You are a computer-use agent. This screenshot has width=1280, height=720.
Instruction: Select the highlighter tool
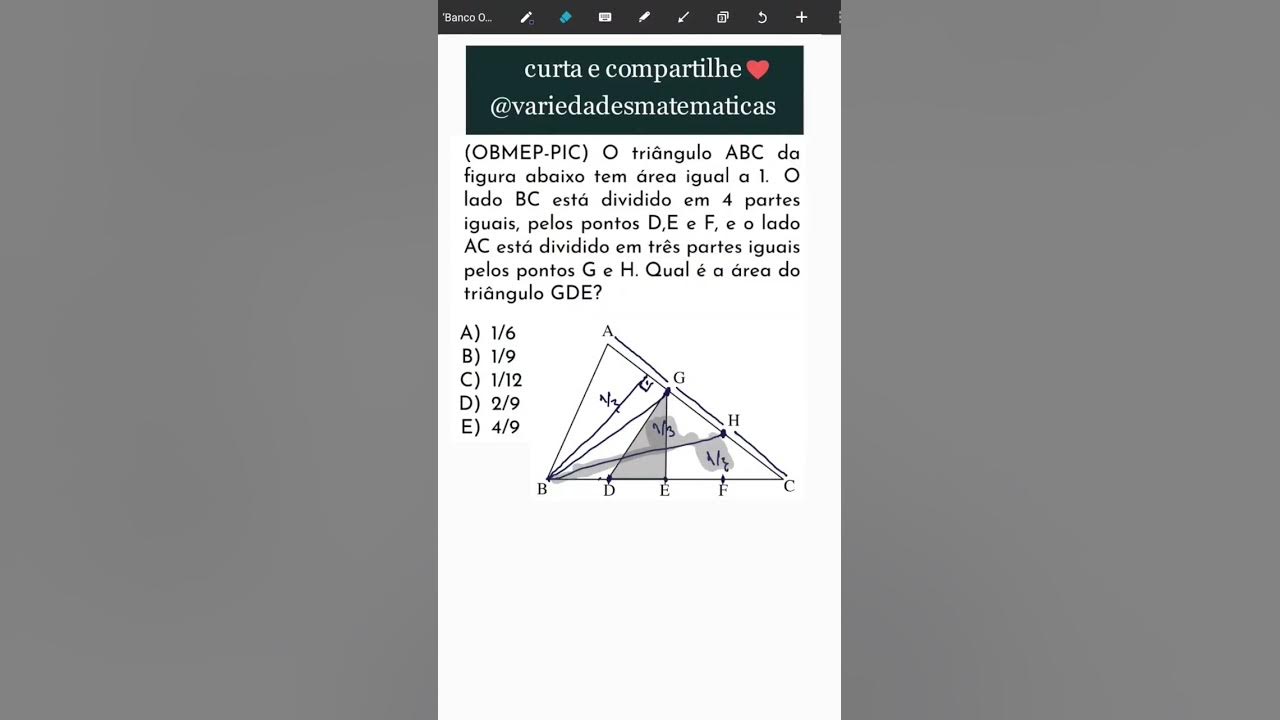644,17
